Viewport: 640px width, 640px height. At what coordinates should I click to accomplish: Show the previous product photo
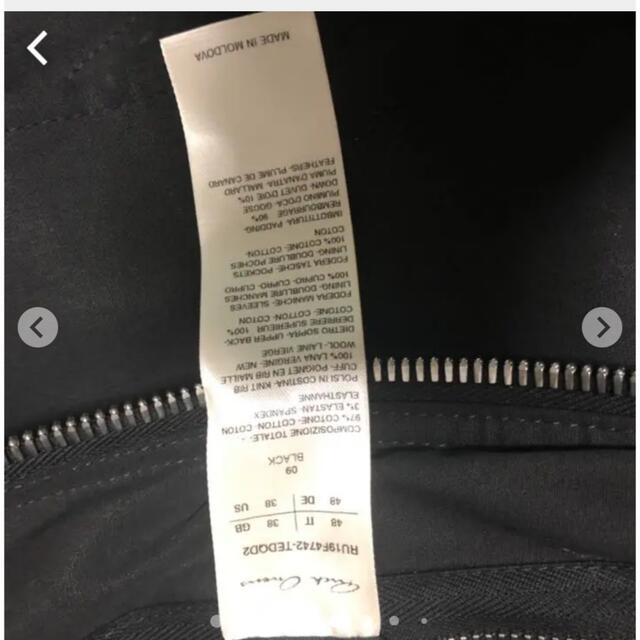(x=38, y=327)
